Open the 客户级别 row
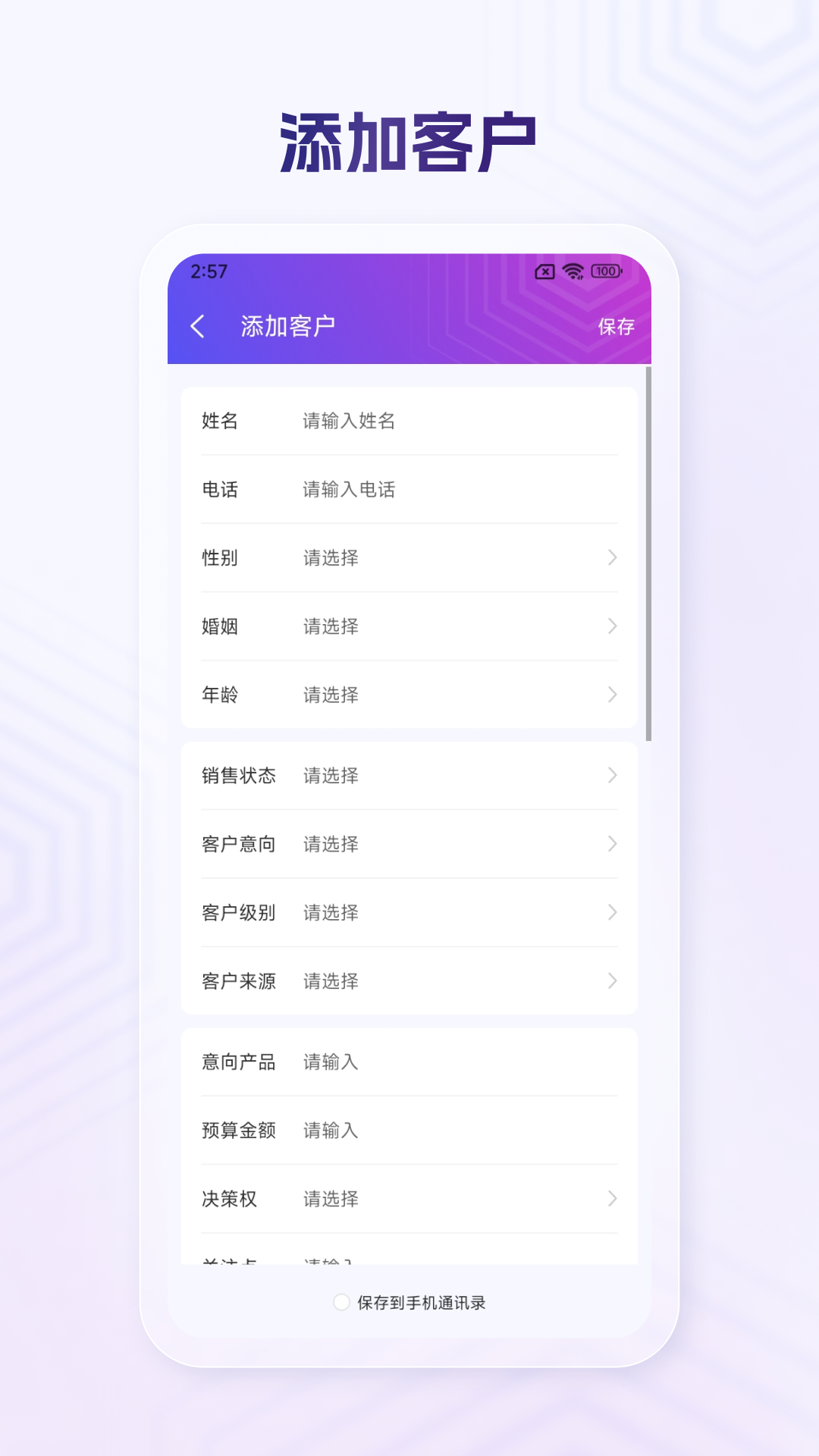 click(x=409, y=912)
